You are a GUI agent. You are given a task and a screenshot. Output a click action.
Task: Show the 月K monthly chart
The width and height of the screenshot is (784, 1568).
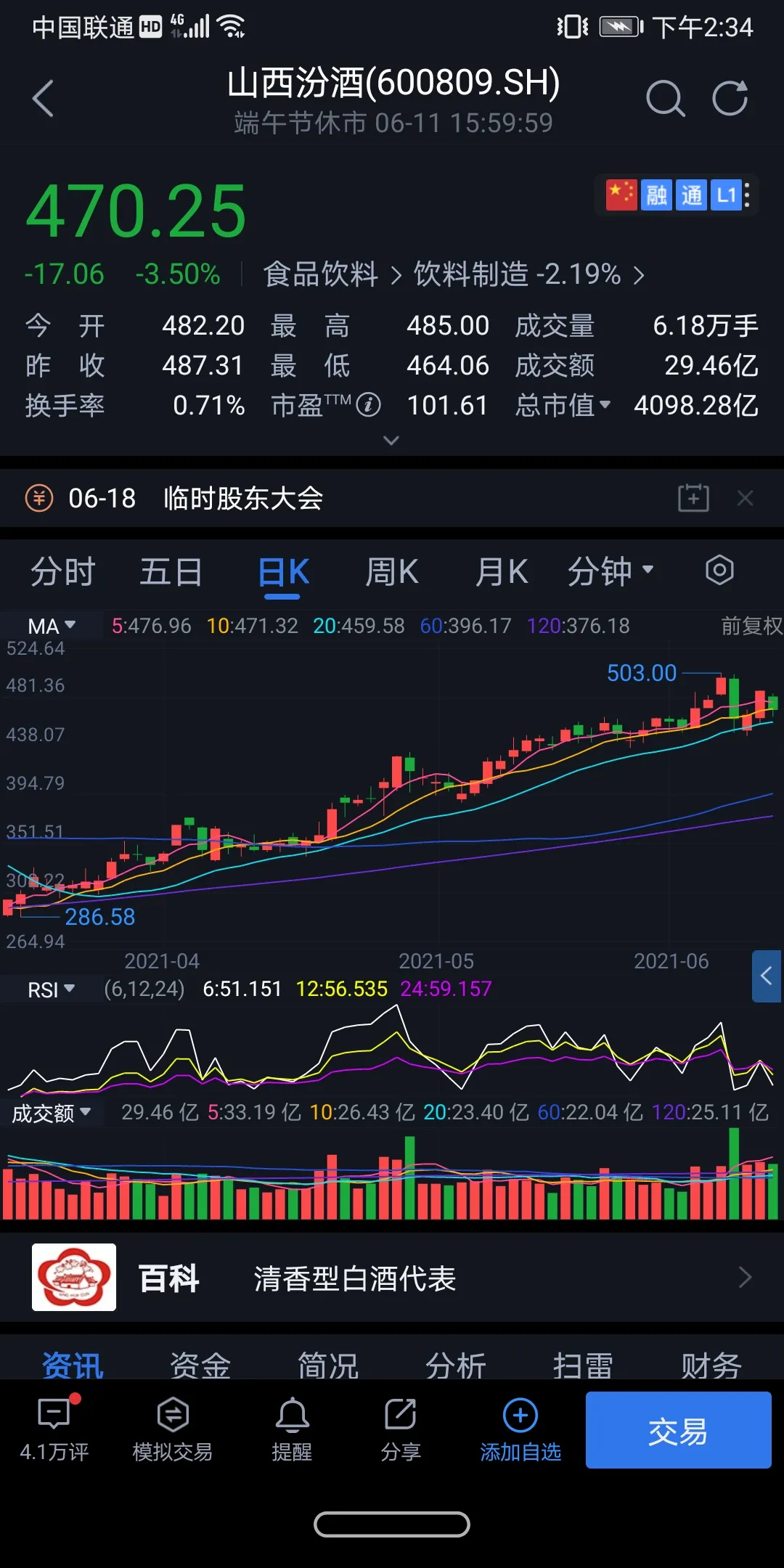coord(501,572)
